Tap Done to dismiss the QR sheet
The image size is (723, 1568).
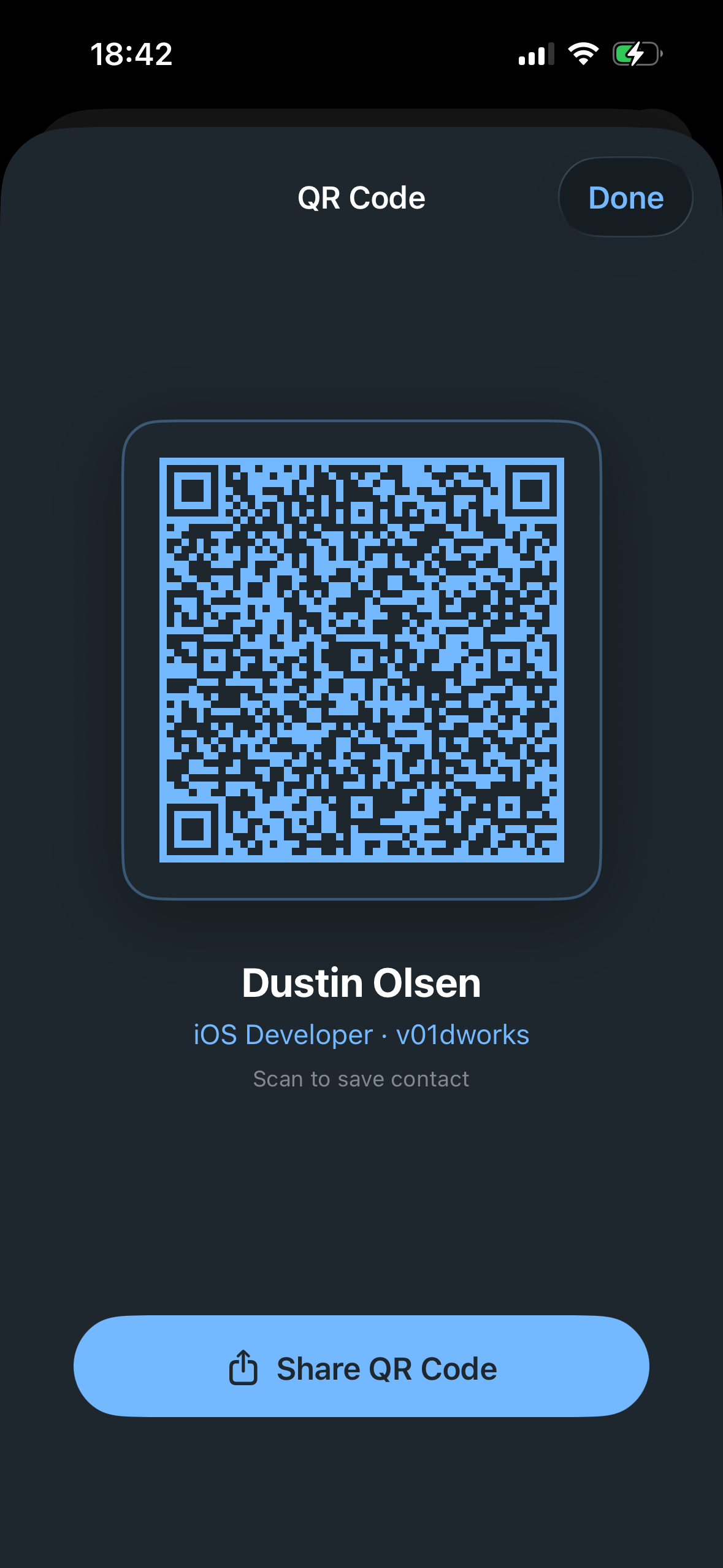pos(625,197)
